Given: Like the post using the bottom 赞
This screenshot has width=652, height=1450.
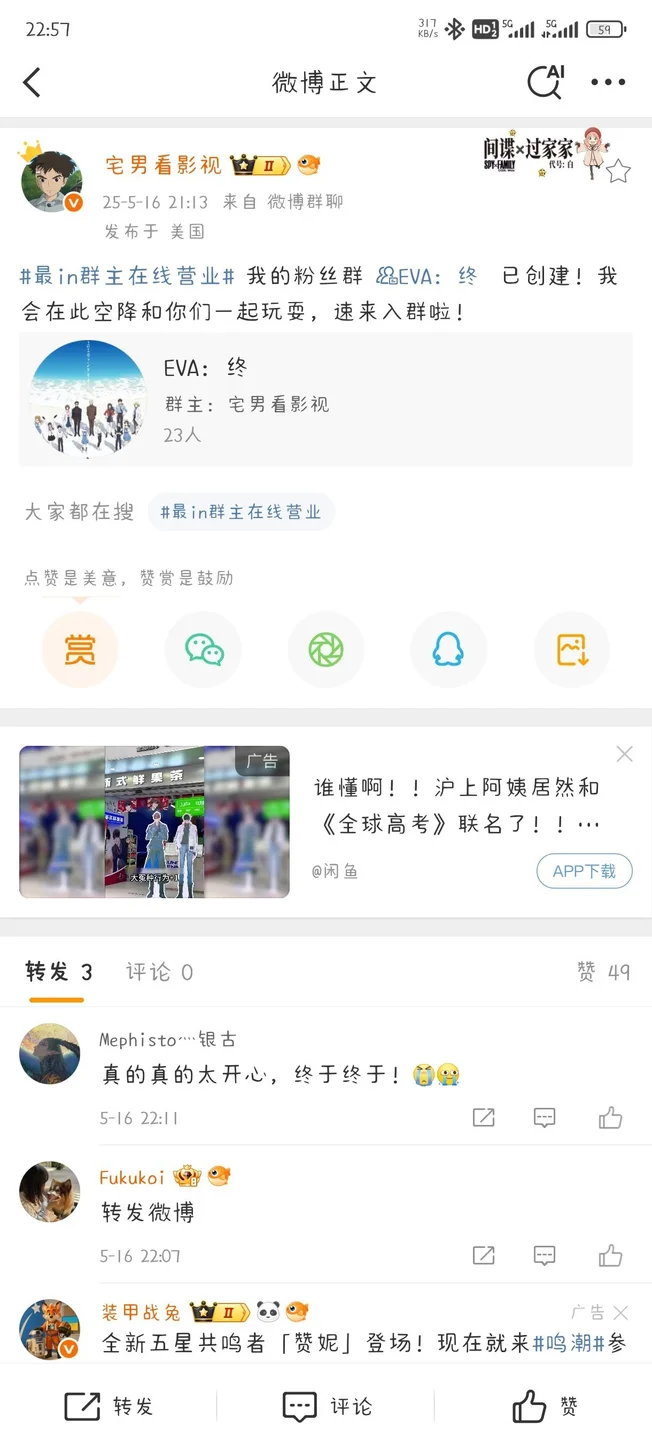Looking at the screenshot, I should pos(545,1407).
